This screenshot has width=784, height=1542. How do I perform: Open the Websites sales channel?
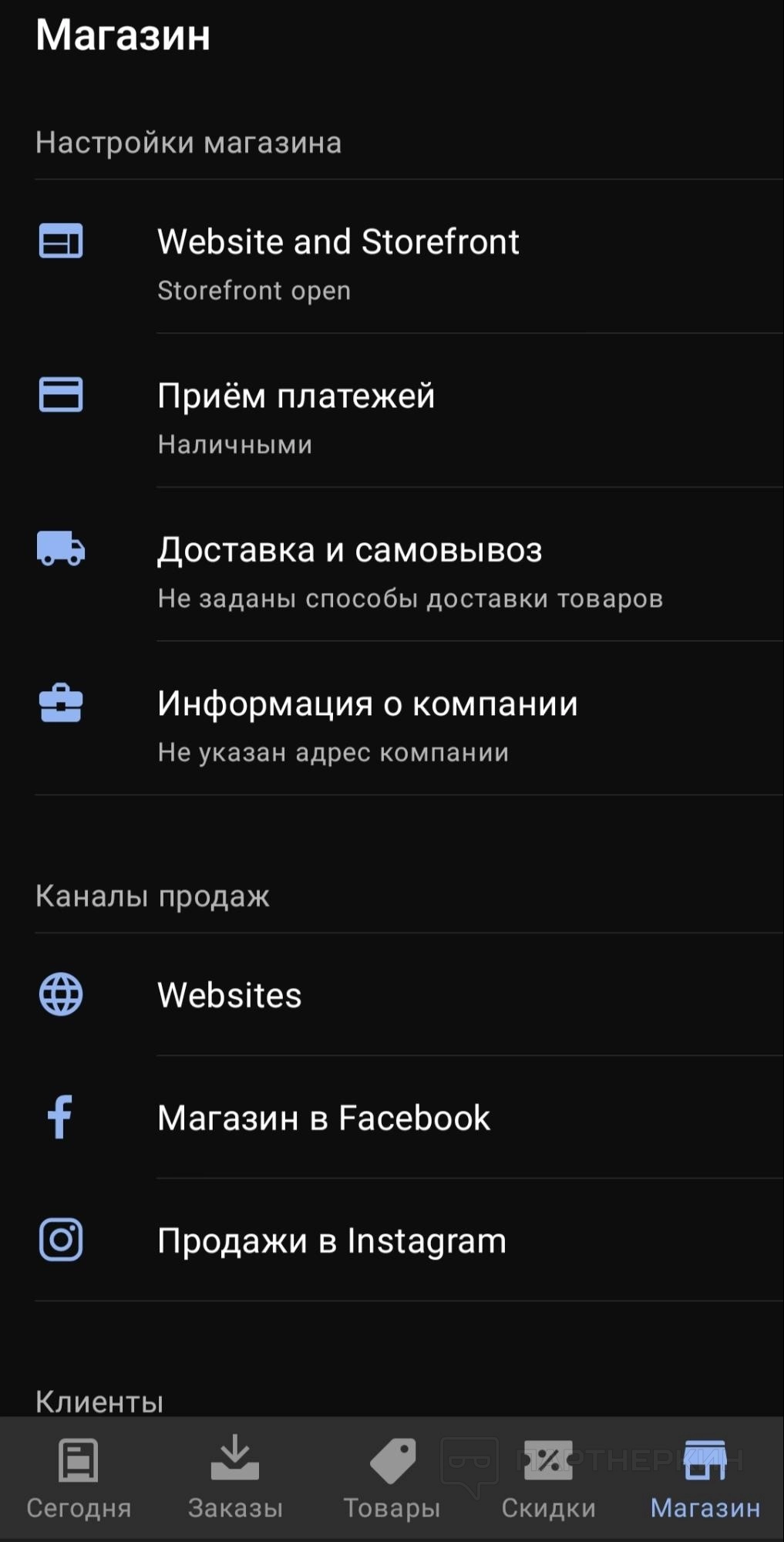click(392, 995)
